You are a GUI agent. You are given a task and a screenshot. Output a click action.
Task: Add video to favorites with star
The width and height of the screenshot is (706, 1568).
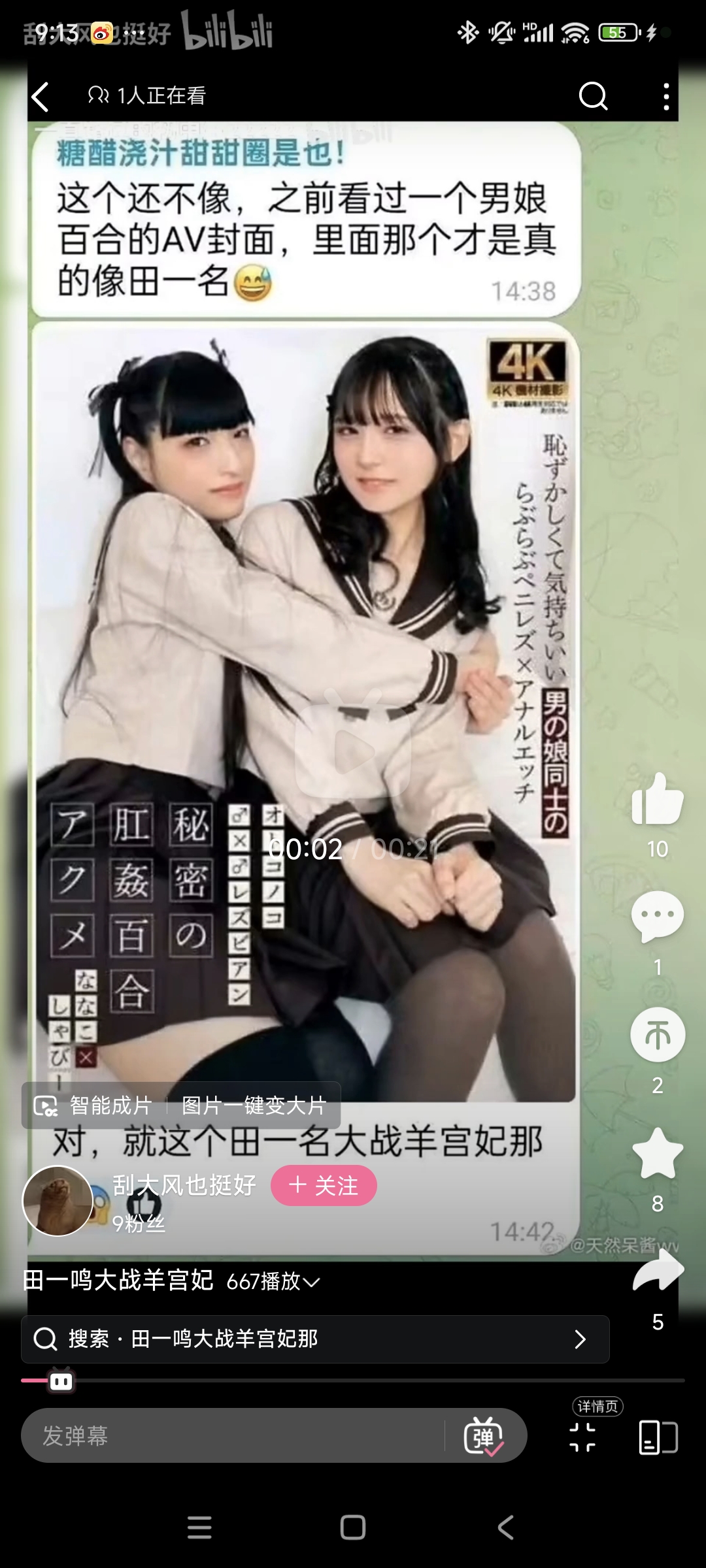click(x=657, y=1154)
